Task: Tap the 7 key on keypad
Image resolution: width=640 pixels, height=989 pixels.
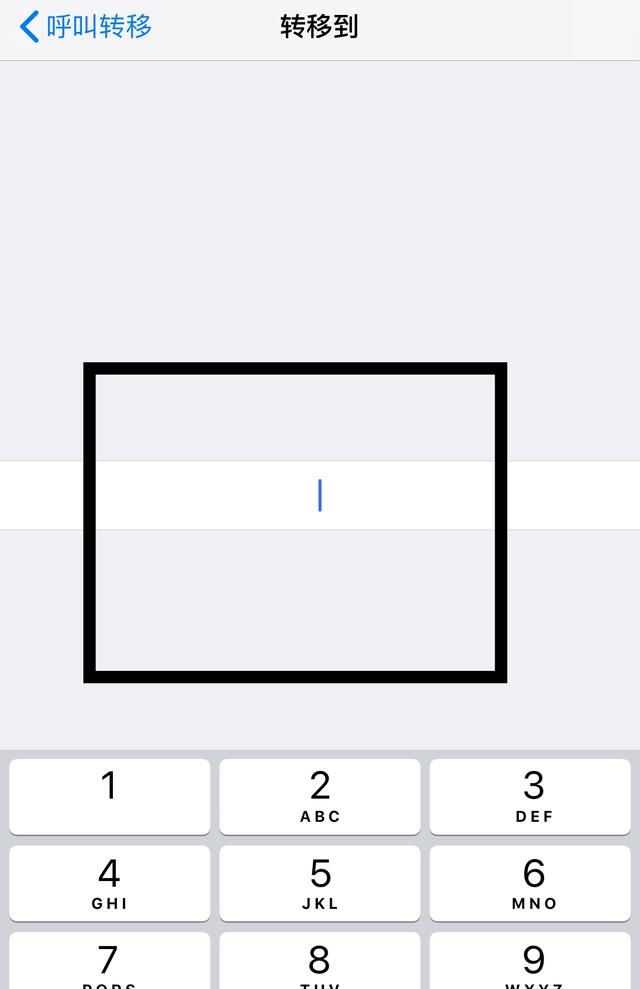Action: (x=110, y=962)
